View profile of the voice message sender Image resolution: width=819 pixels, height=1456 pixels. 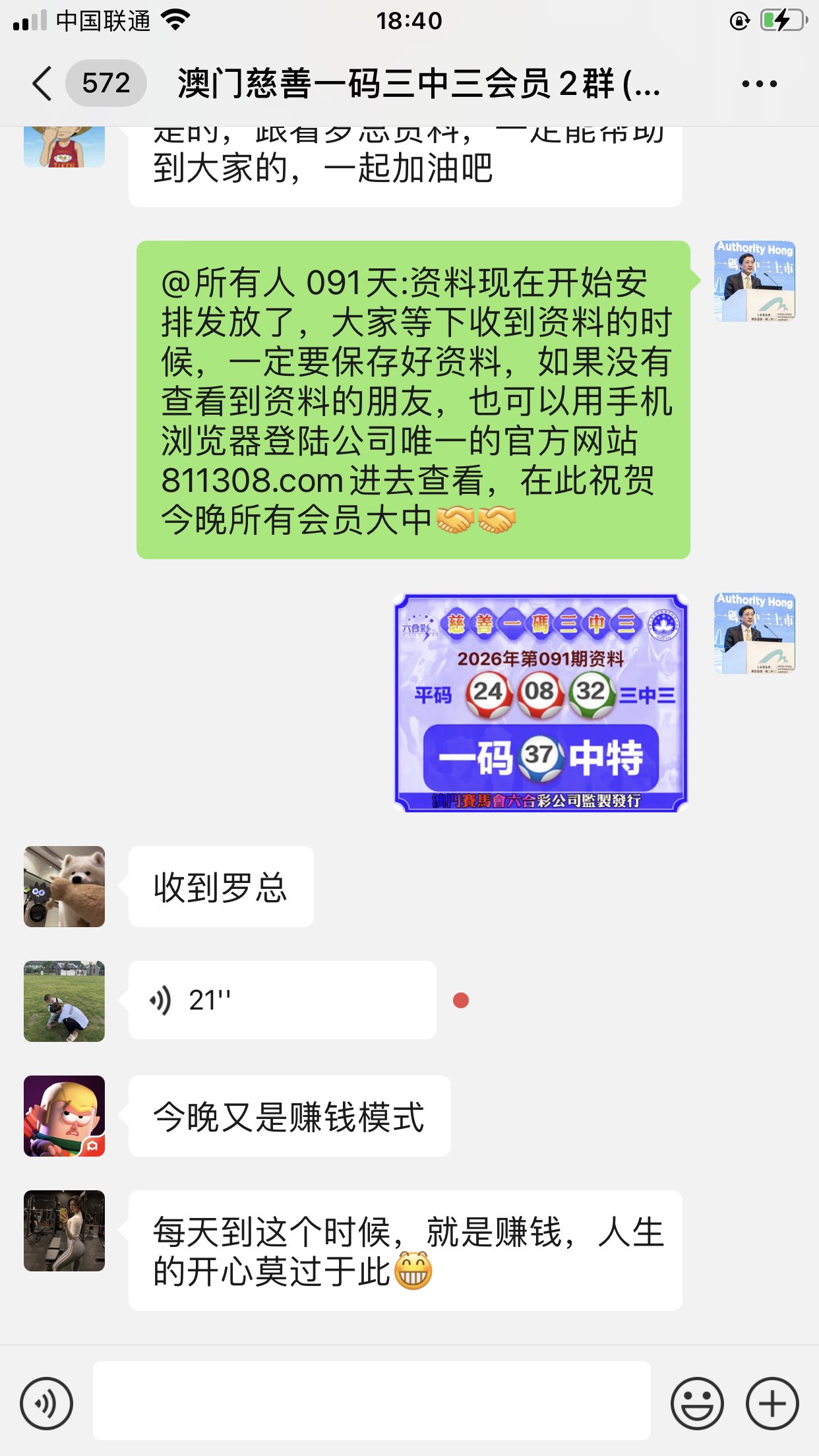point(64,1001)
